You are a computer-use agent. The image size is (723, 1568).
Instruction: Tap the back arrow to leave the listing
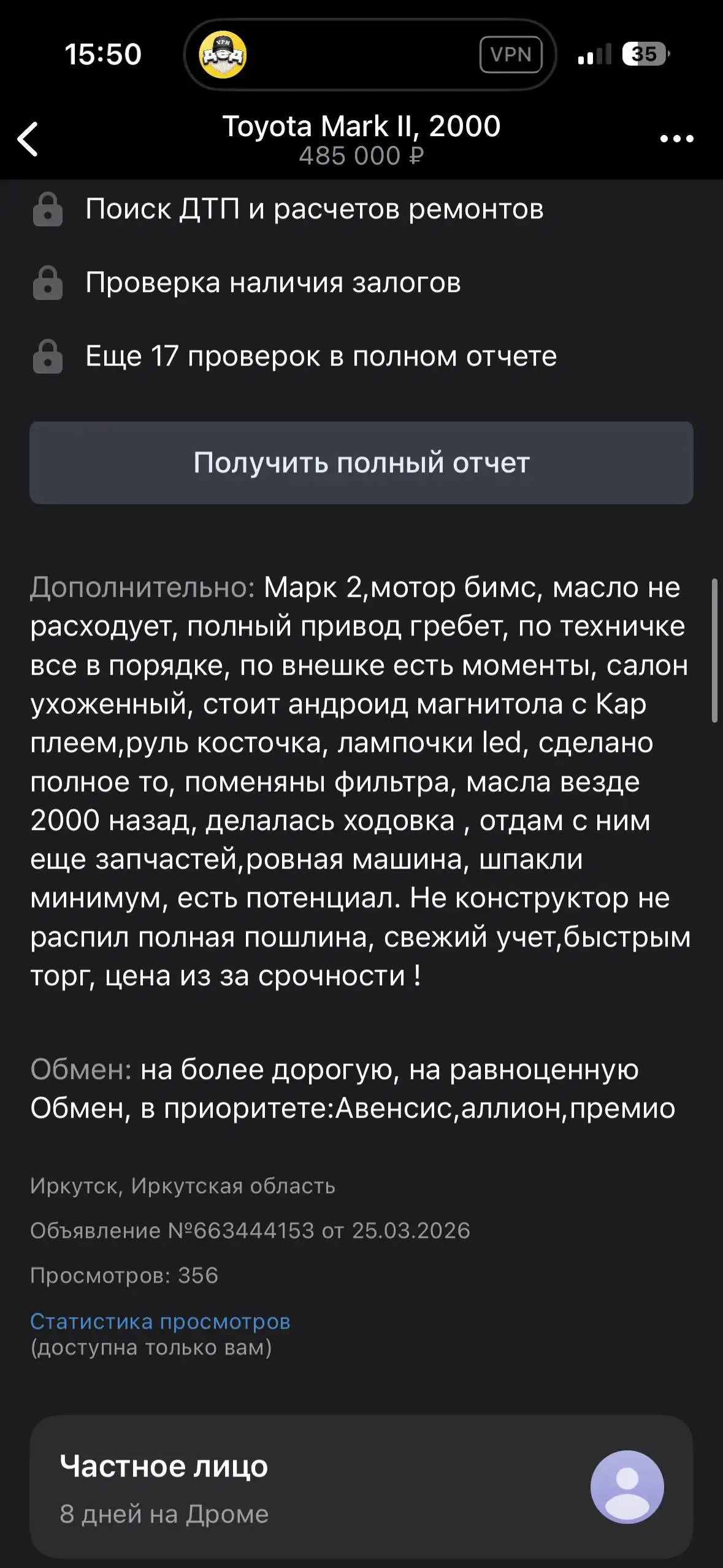[29, 140]
